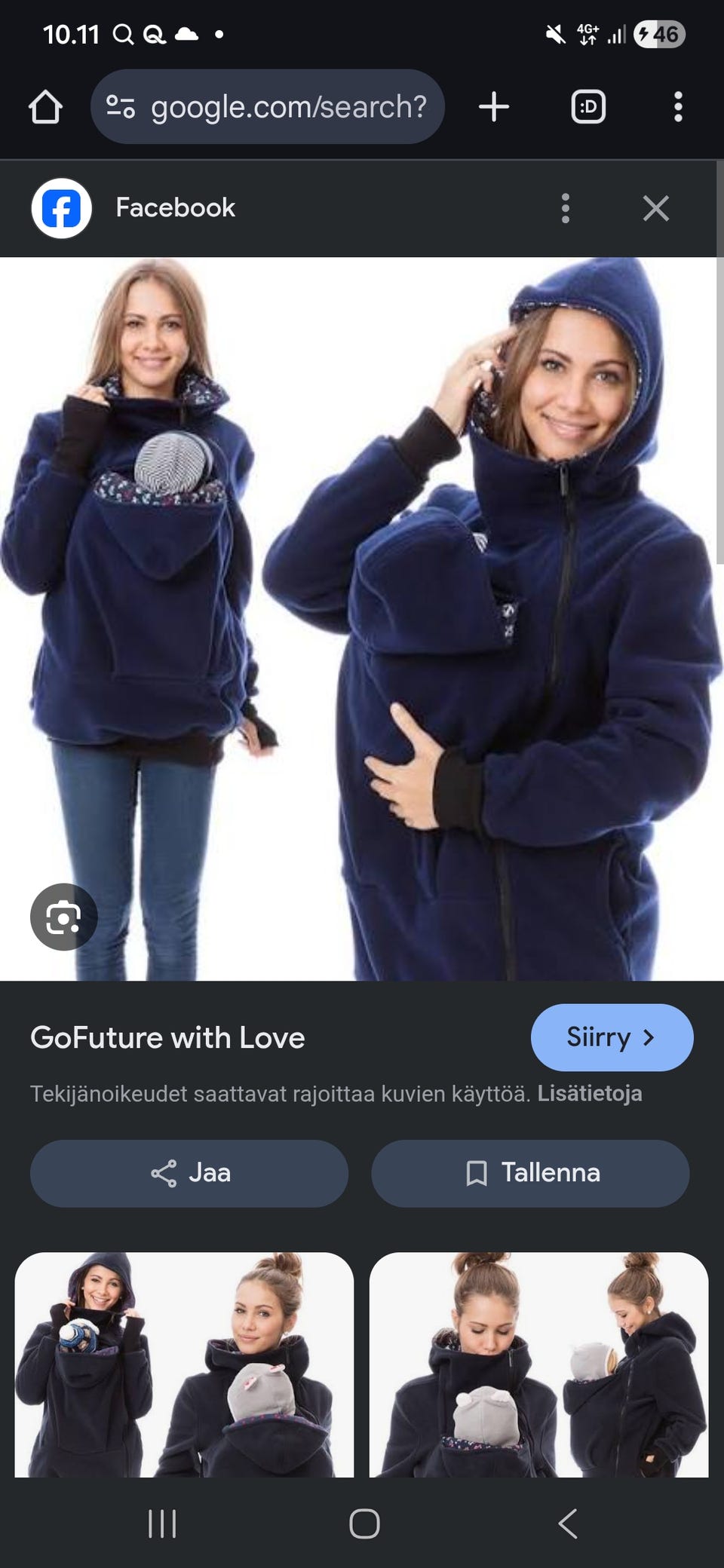Tap the home icon beside the address bar
This screenshot has width=724, height=1568.
(46, 106)
